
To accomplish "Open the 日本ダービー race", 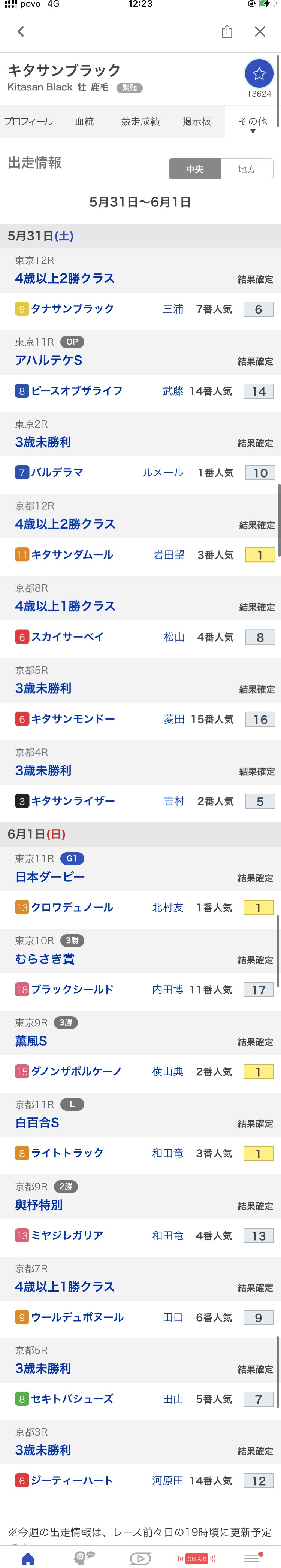I will pyautogui.click(x=50, y=877).
